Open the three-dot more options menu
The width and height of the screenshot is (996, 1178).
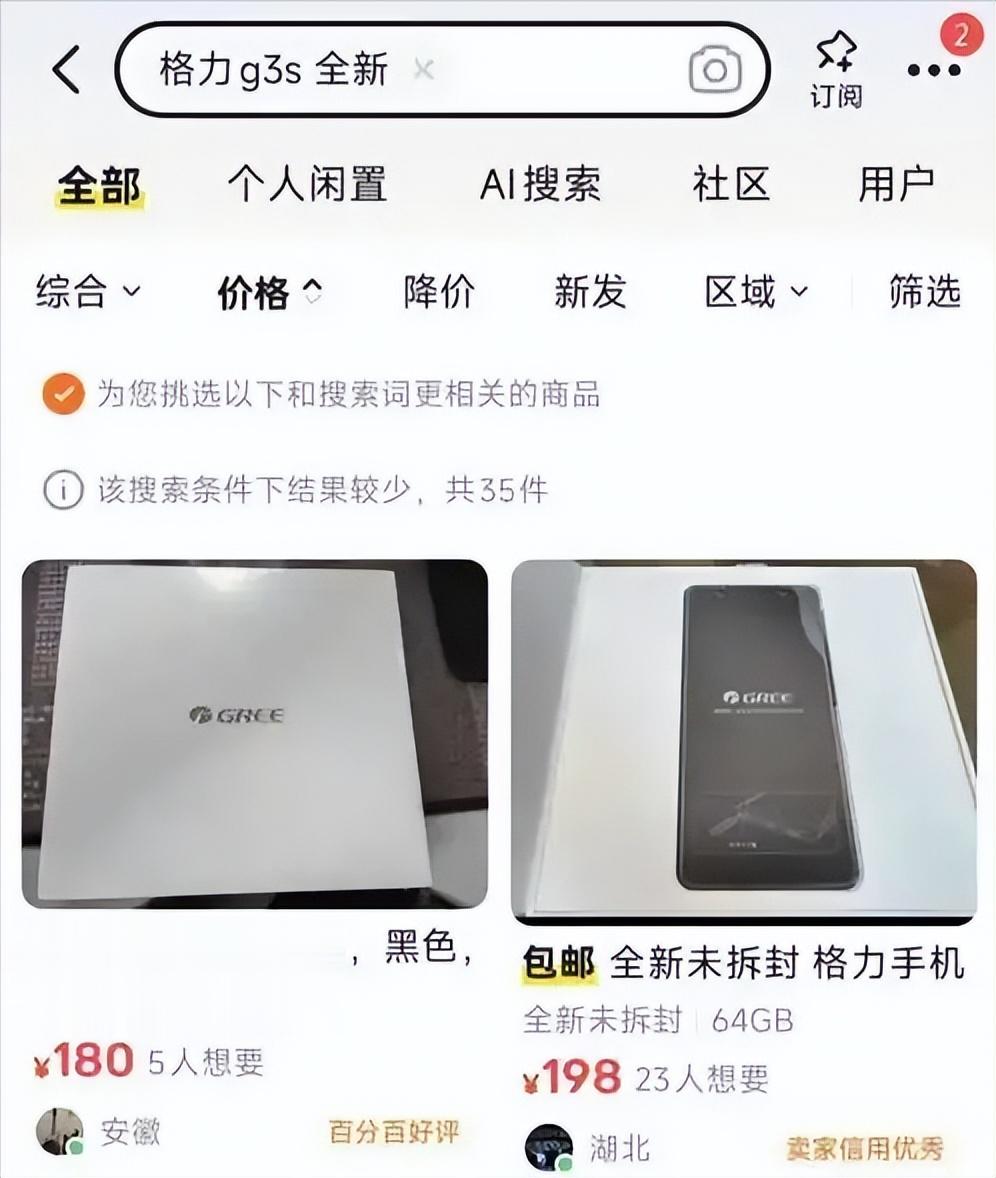[932, 71]
